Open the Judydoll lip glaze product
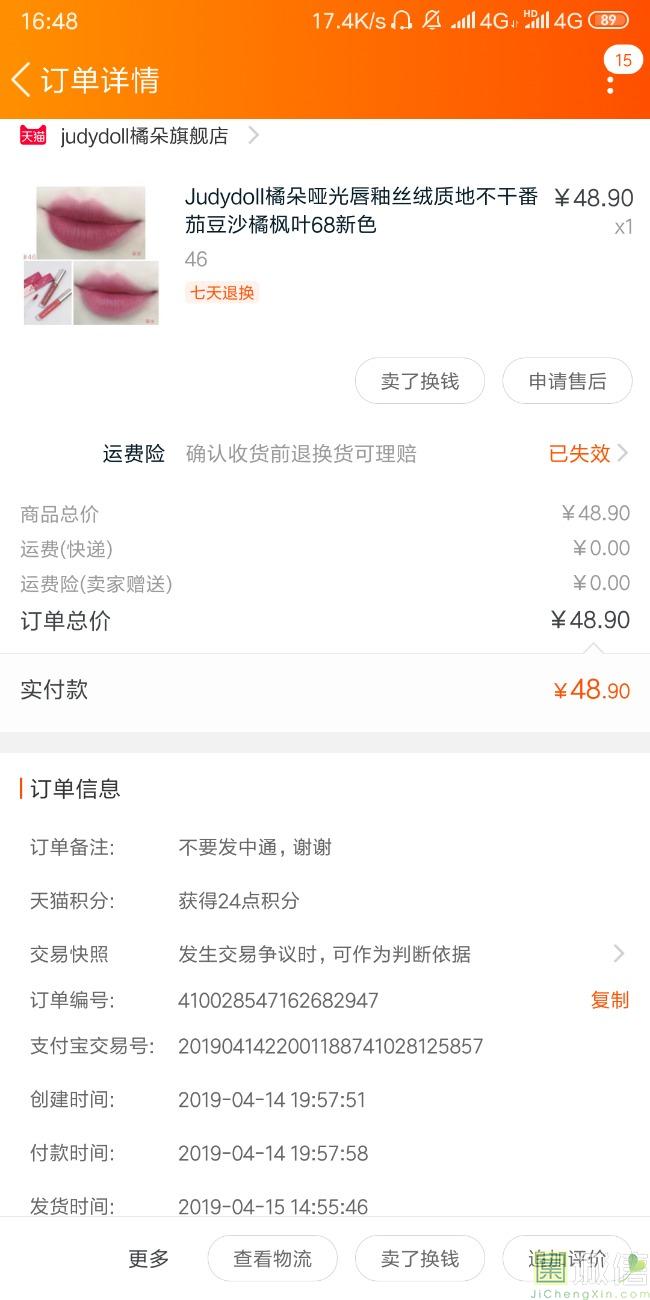This screenshot has height=1300, width=650. (x=325, y=255)
